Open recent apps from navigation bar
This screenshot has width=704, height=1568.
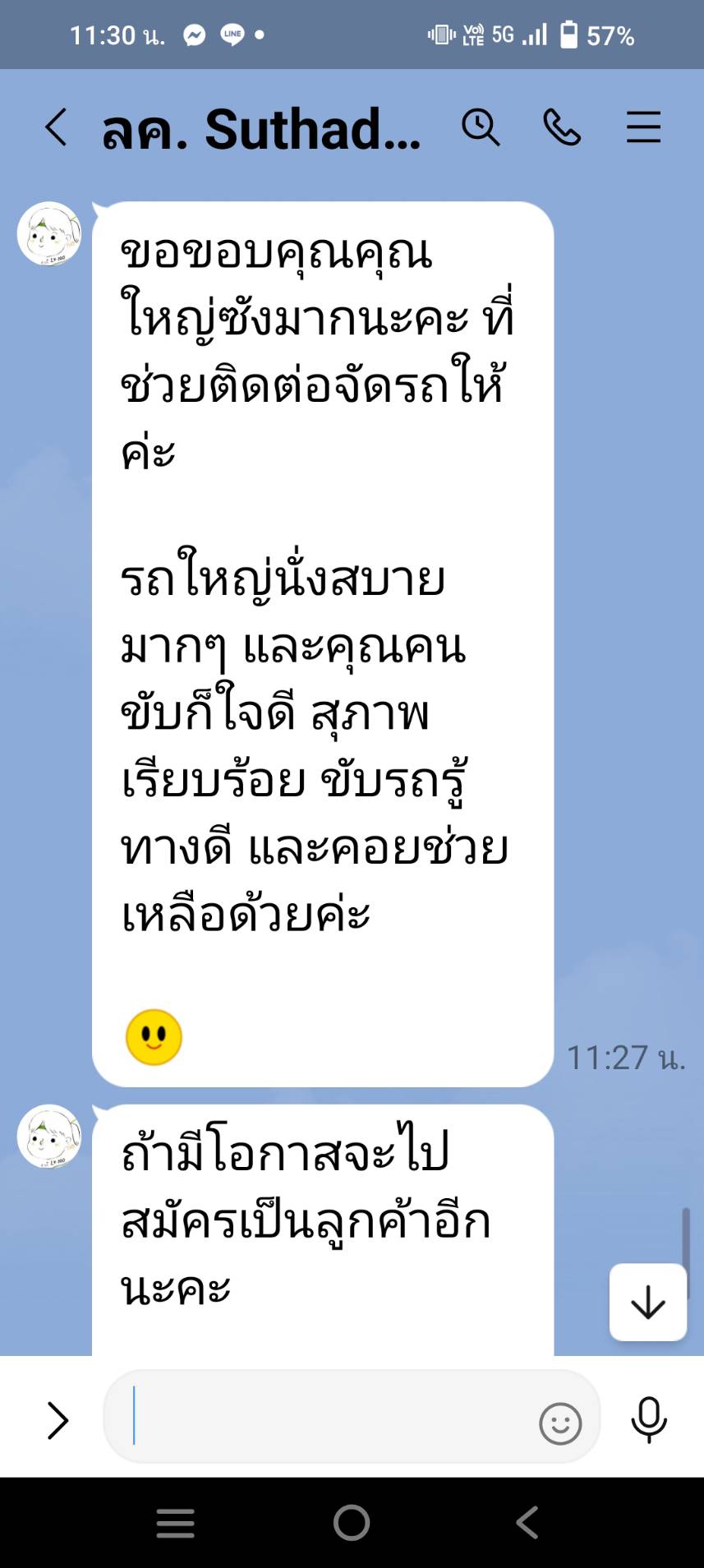tap(176, 1523)
